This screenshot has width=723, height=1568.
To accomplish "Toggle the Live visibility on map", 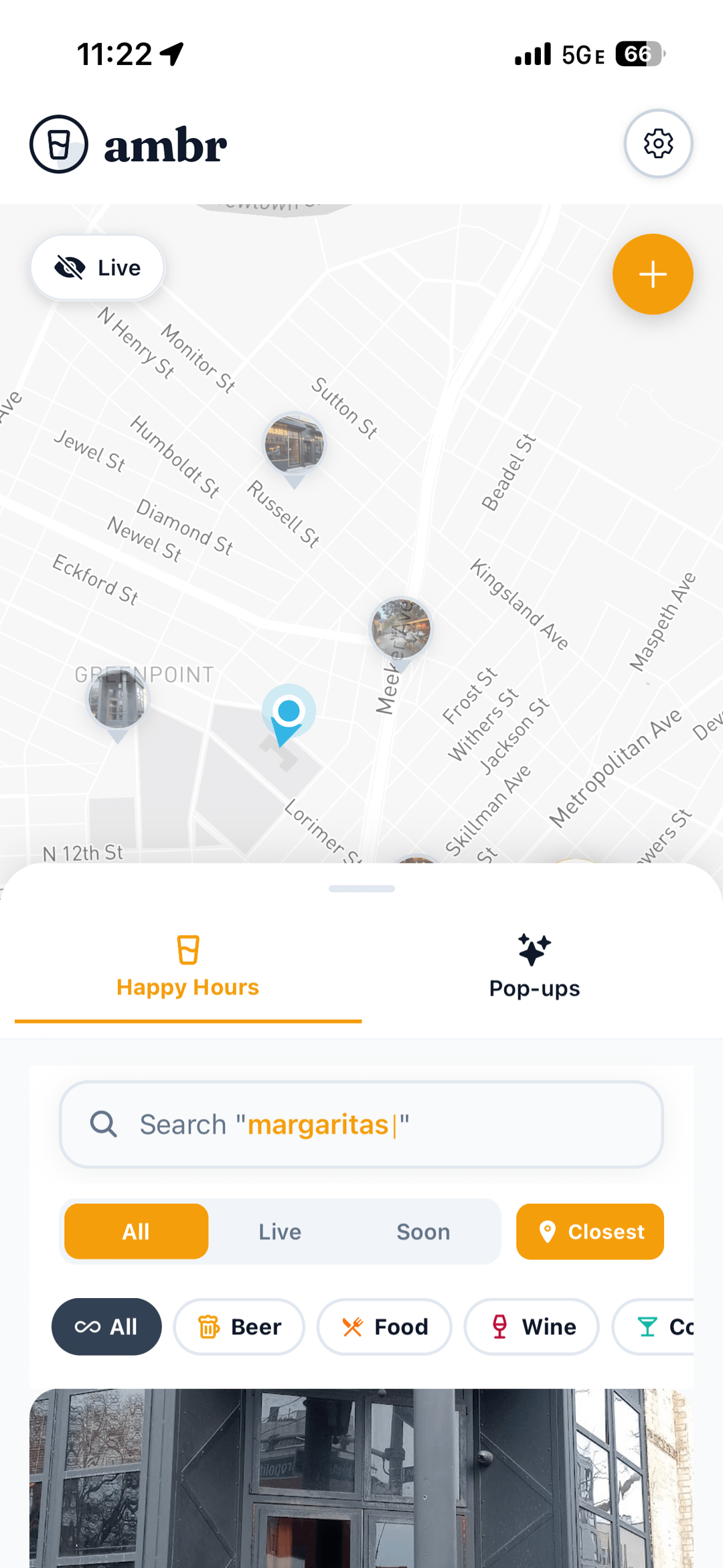I will pos(98,268).
